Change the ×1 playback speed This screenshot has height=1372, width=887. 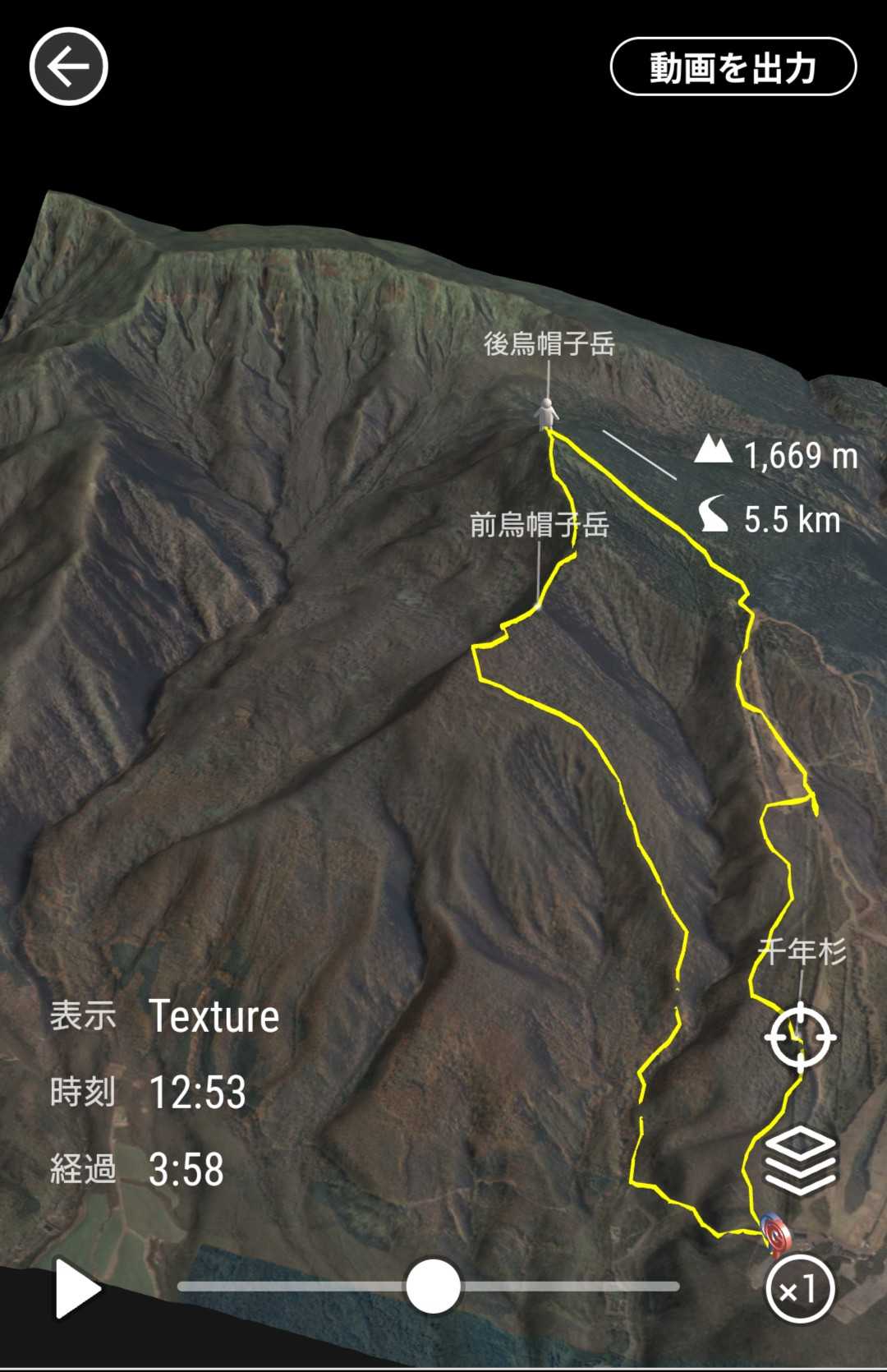point(800,1290)
